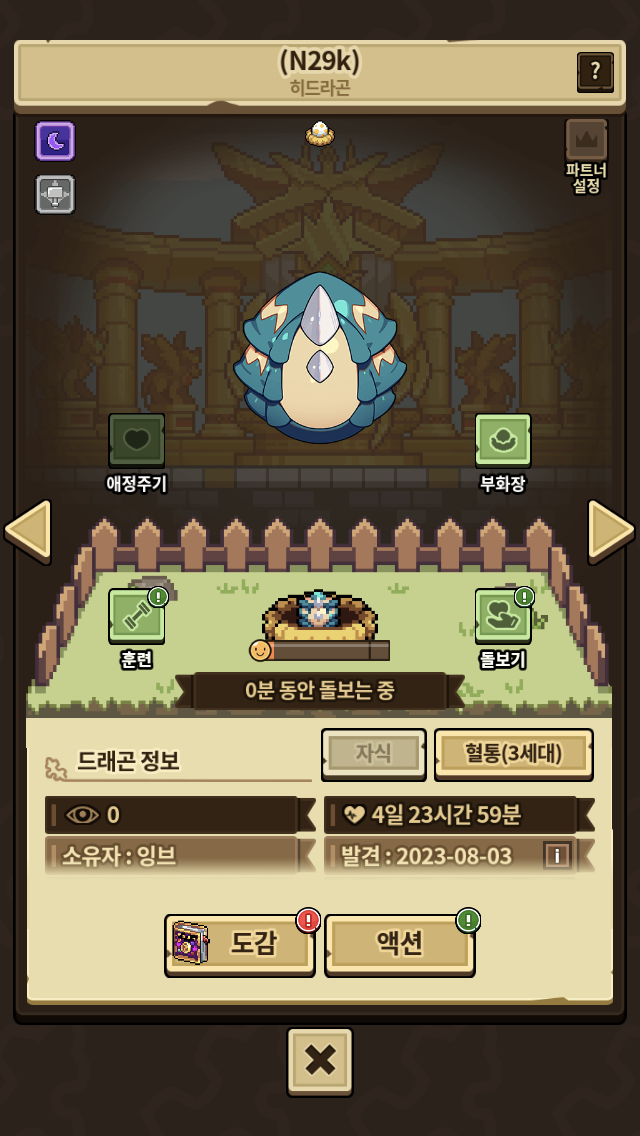Tap the 애정주기 heart button

(x=137, y=441)
